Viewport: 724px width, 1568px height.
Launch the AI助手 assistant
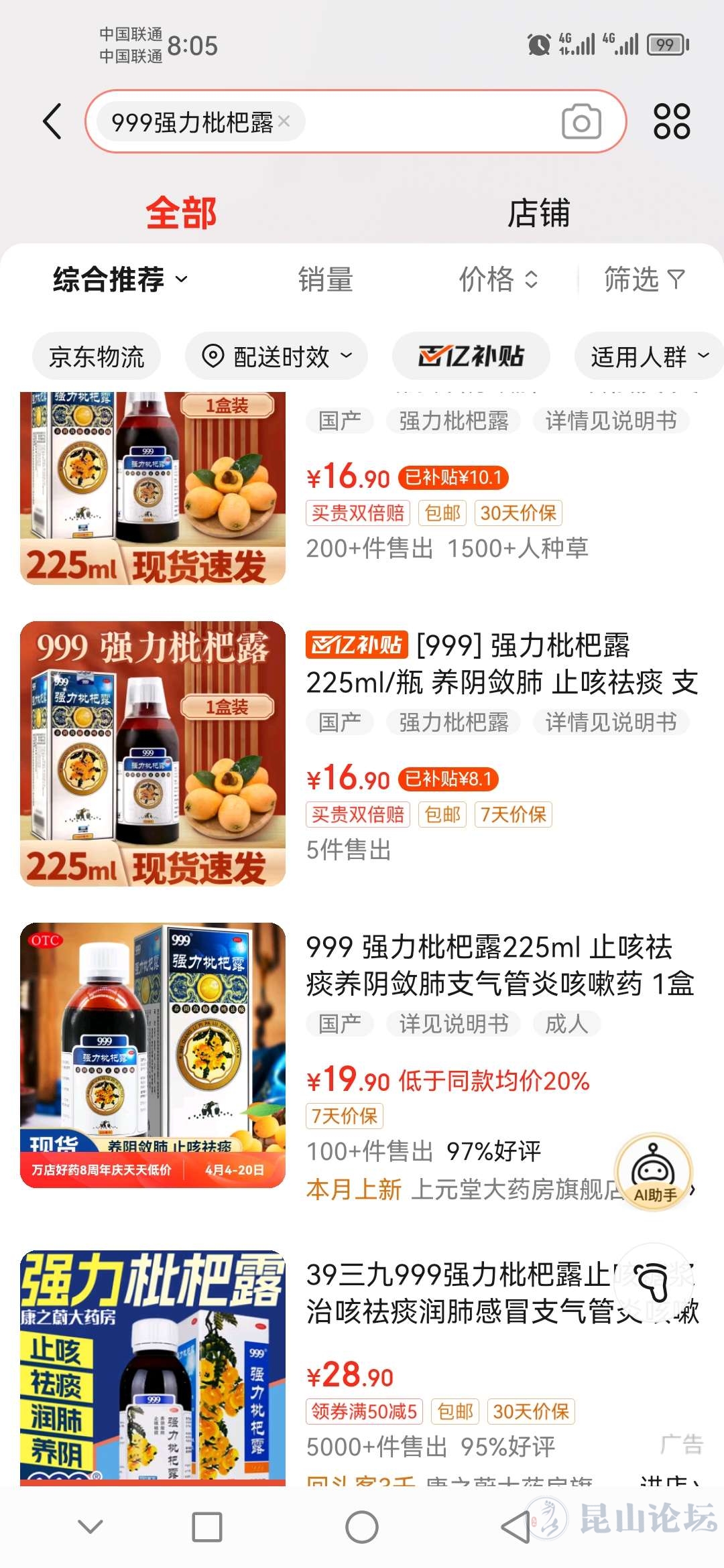[x=654, y=1173]
